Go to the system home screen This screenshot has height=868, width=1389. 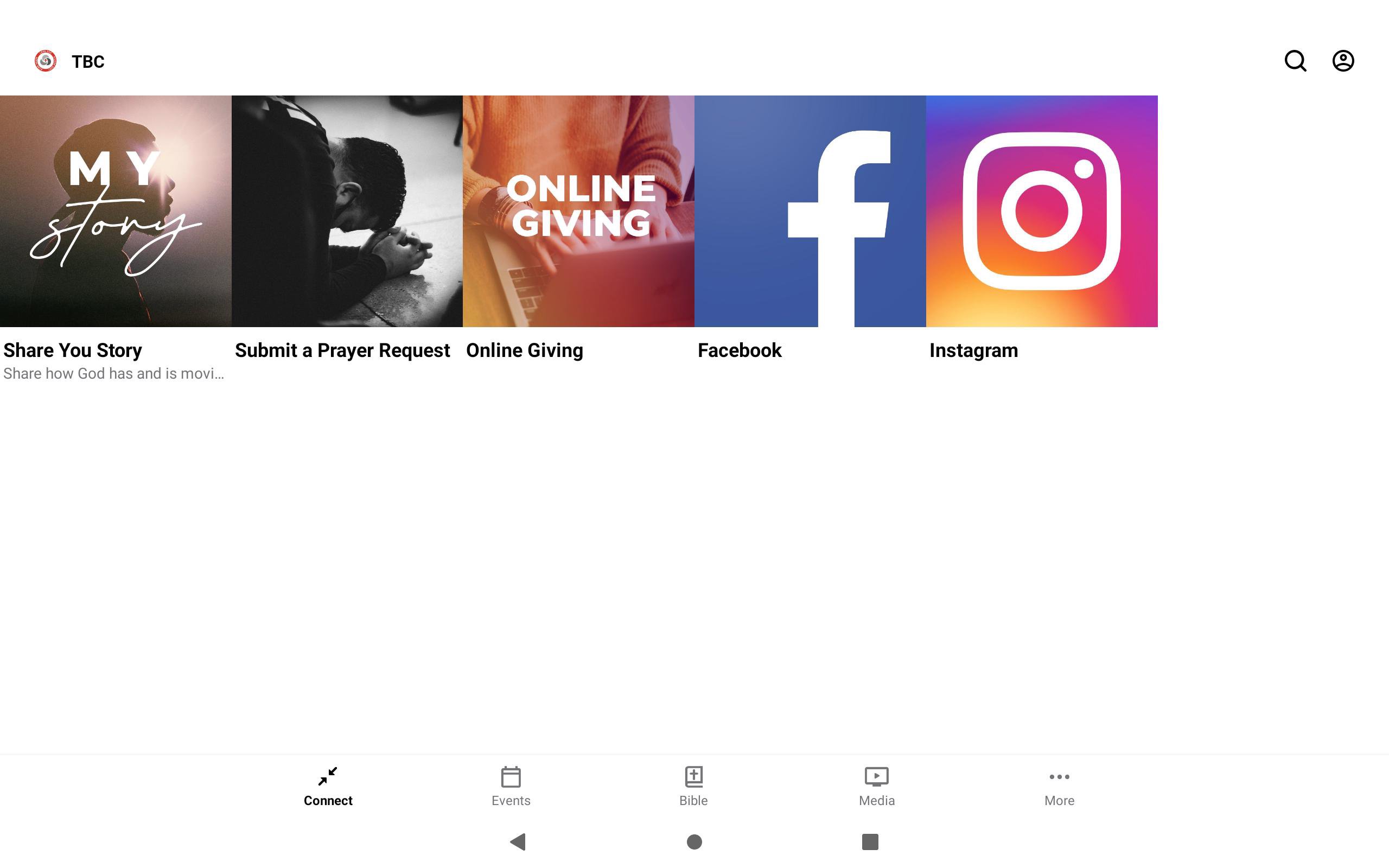coord(694,841)
